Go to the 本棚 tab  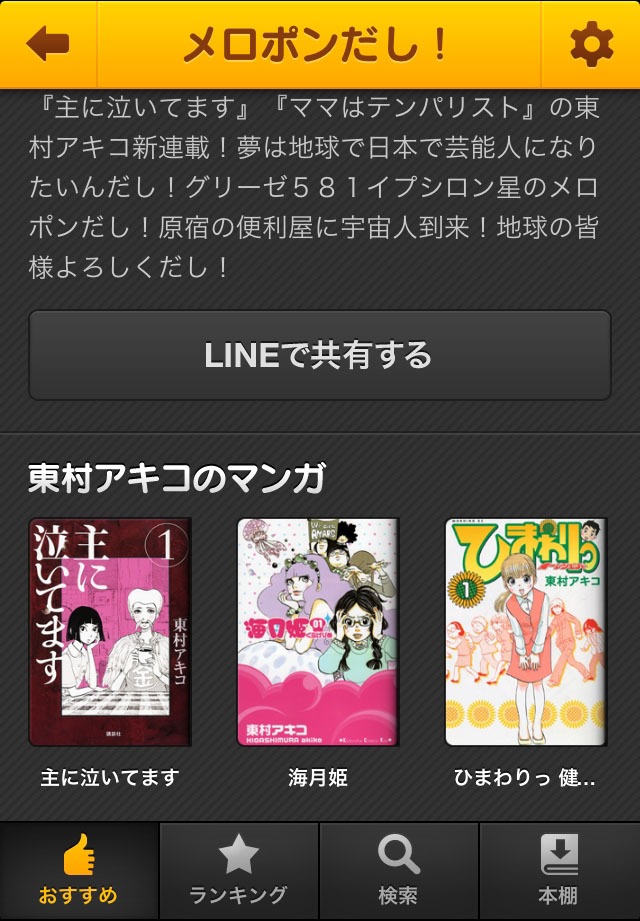559,871
